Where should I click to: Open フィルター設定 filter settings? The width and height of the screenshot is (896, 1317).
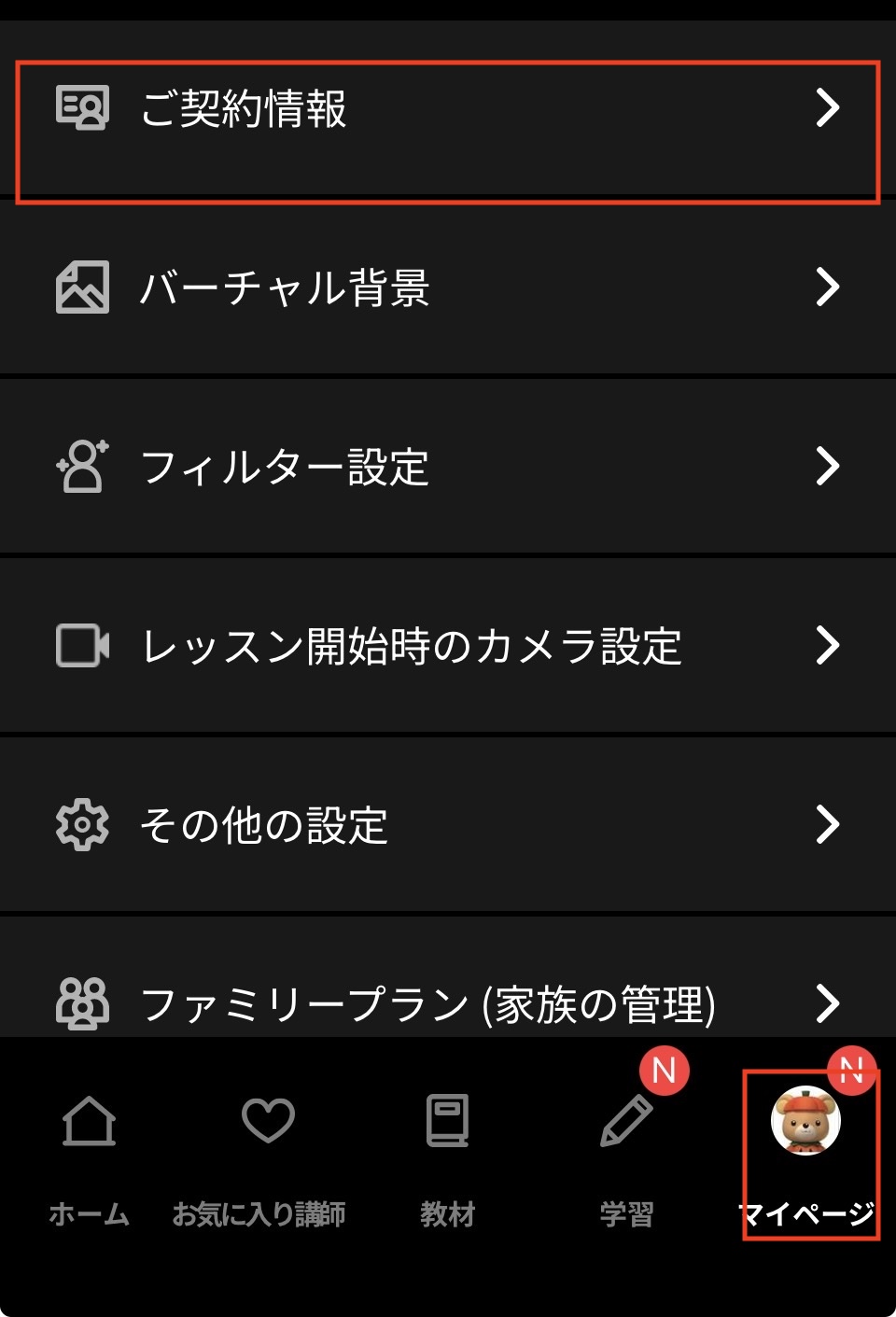pos(448,467)
